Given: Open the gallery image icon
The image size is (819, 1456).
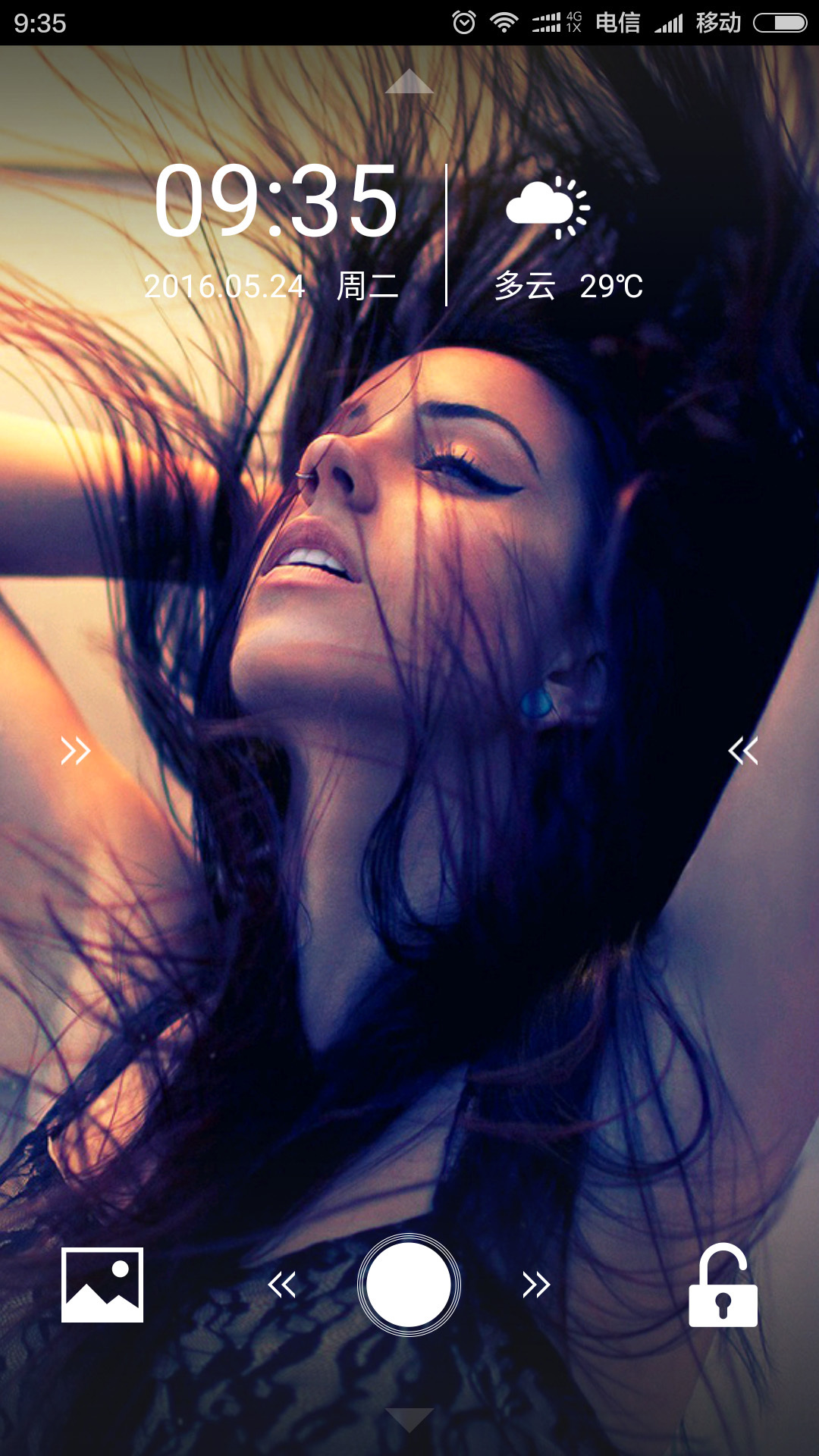Looking at the screenshot, I should click(102, 1285).
